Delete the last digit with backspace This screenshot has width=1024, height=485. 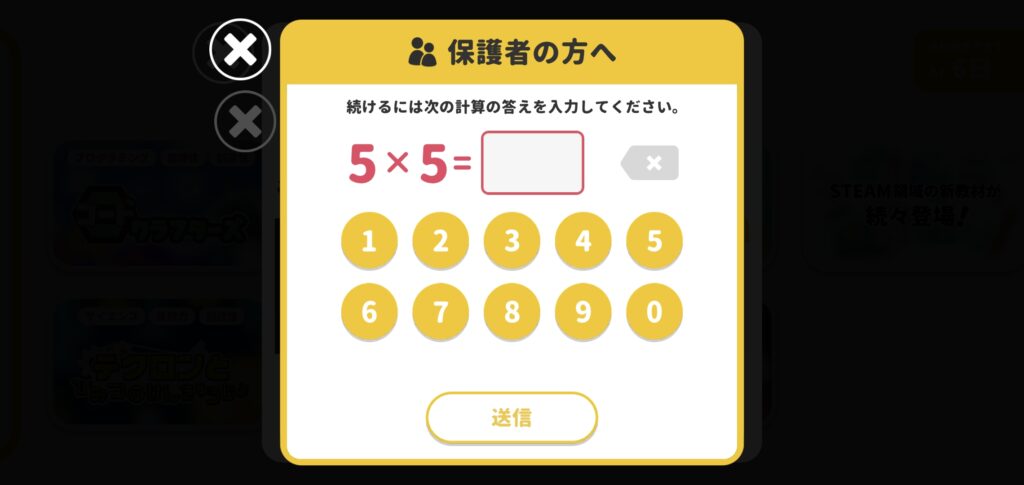(x=650, y=163)
